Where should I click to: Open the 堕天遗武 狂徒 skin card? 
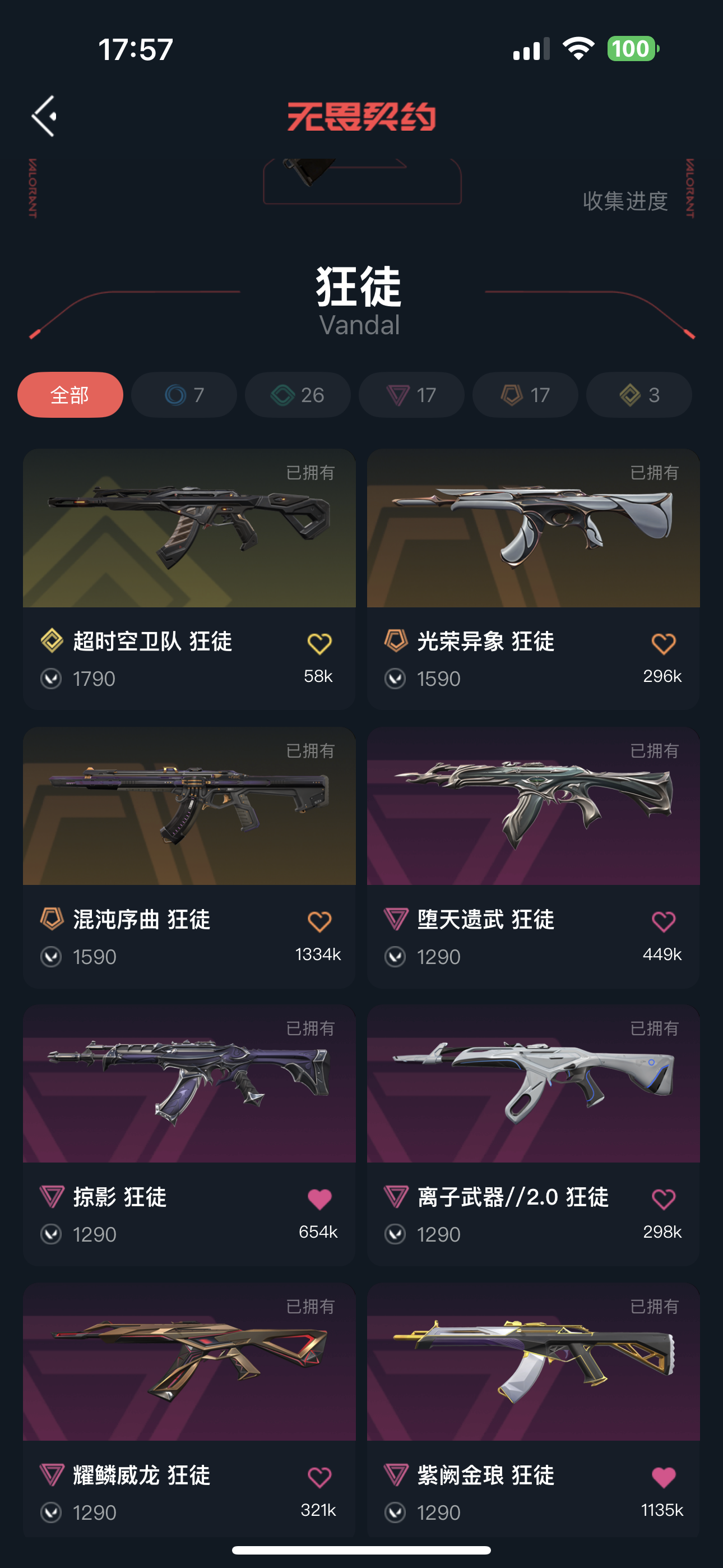(x=533, y=806)
